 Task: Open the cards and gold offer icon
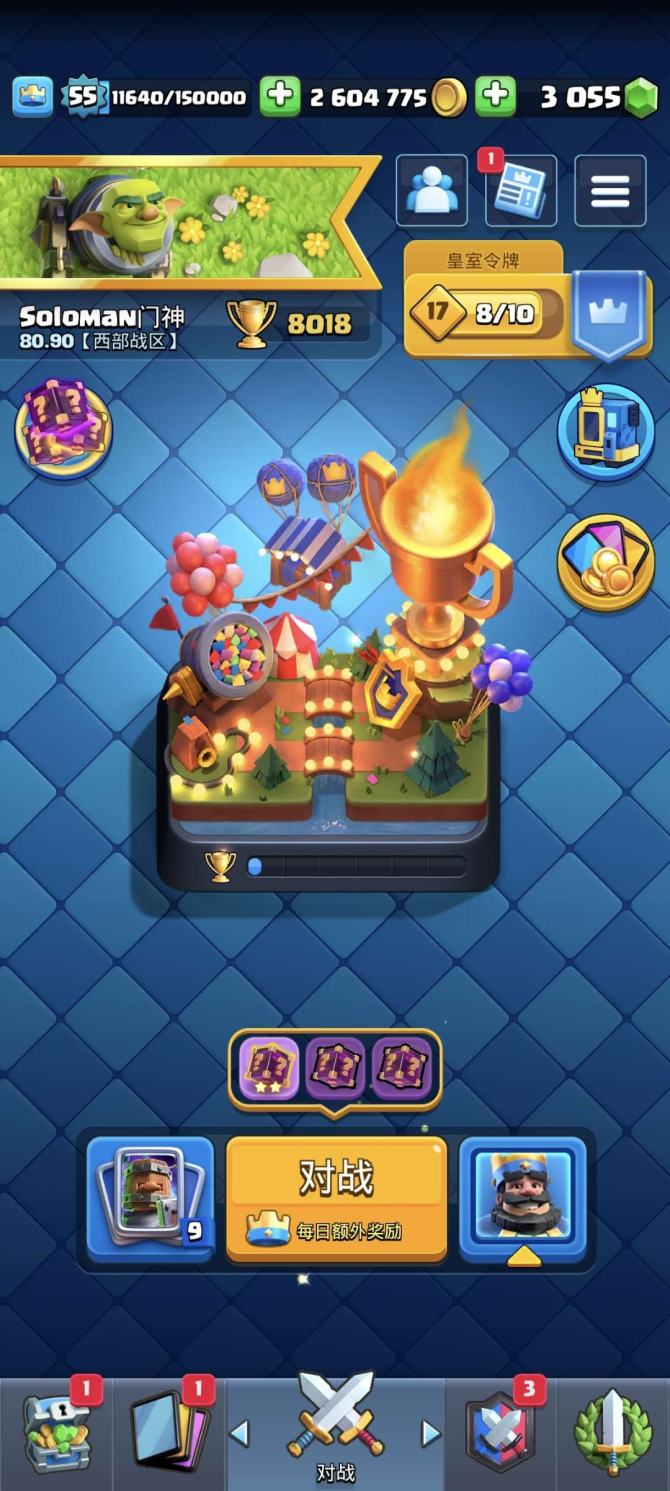[x=606, y=562]
